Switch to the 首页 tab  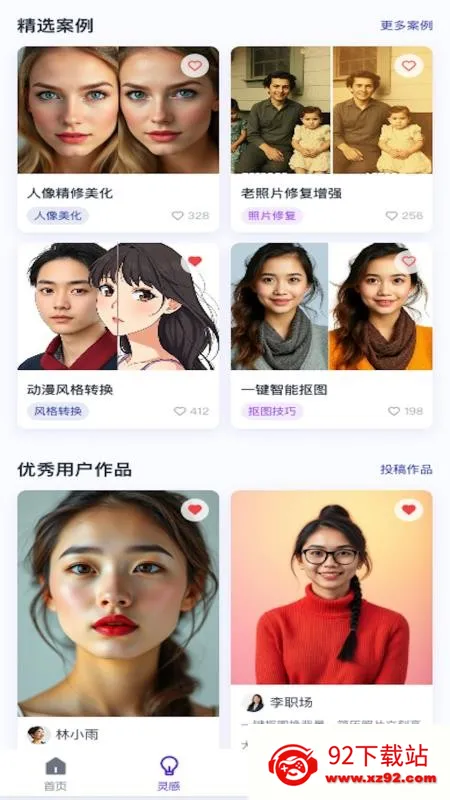click(56, 773)
